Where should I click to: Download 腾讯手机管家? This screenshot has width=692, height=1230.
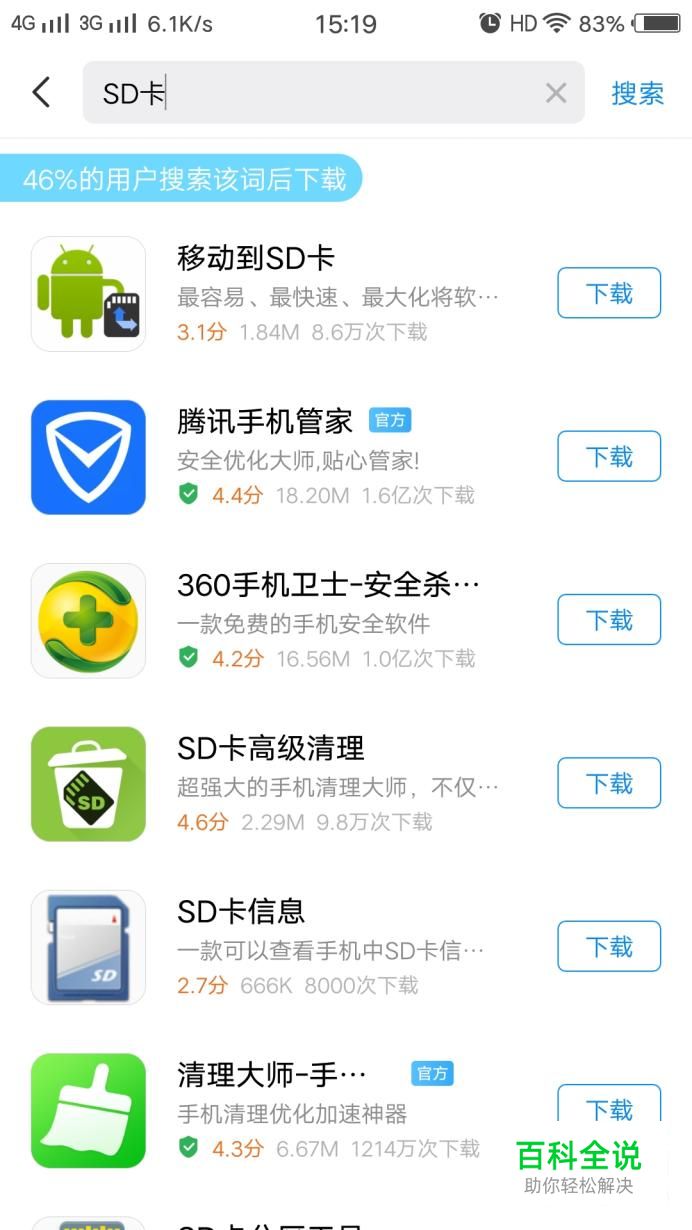[x=608, y=457]
